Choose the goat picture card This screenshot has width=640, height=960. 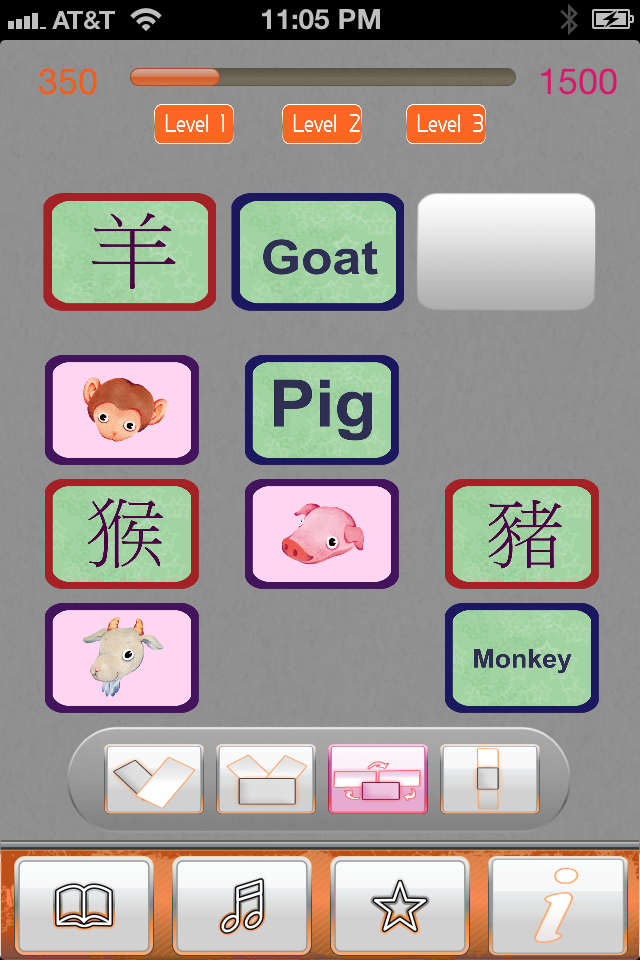(x=122, y=658)
